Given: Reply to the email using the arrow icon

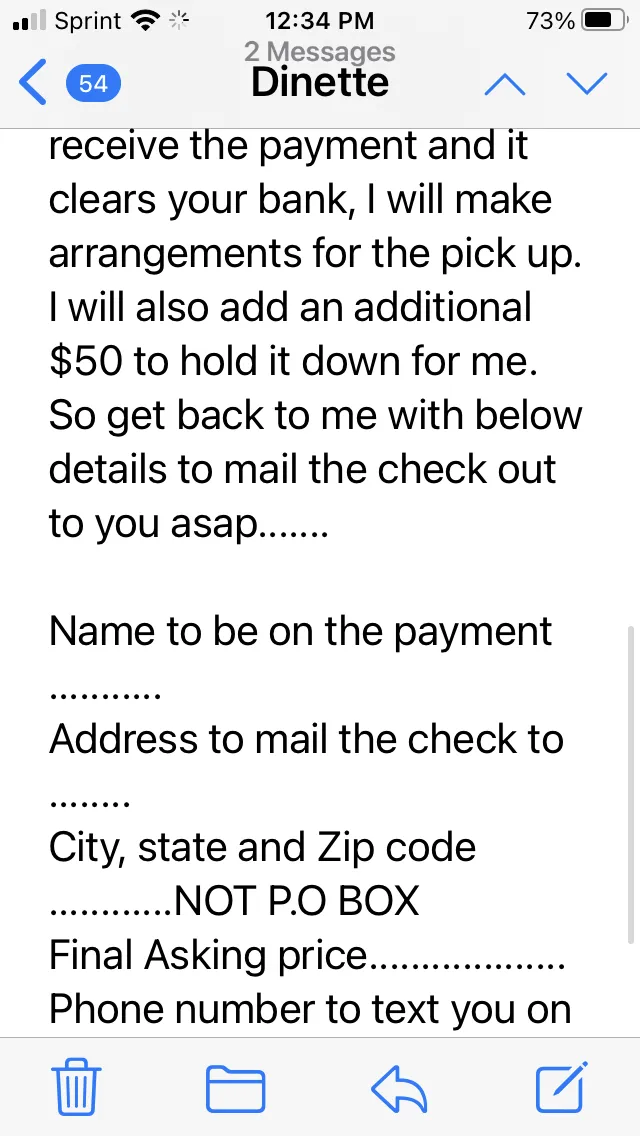Looking at the screenshot, I should click(399, 1088).
